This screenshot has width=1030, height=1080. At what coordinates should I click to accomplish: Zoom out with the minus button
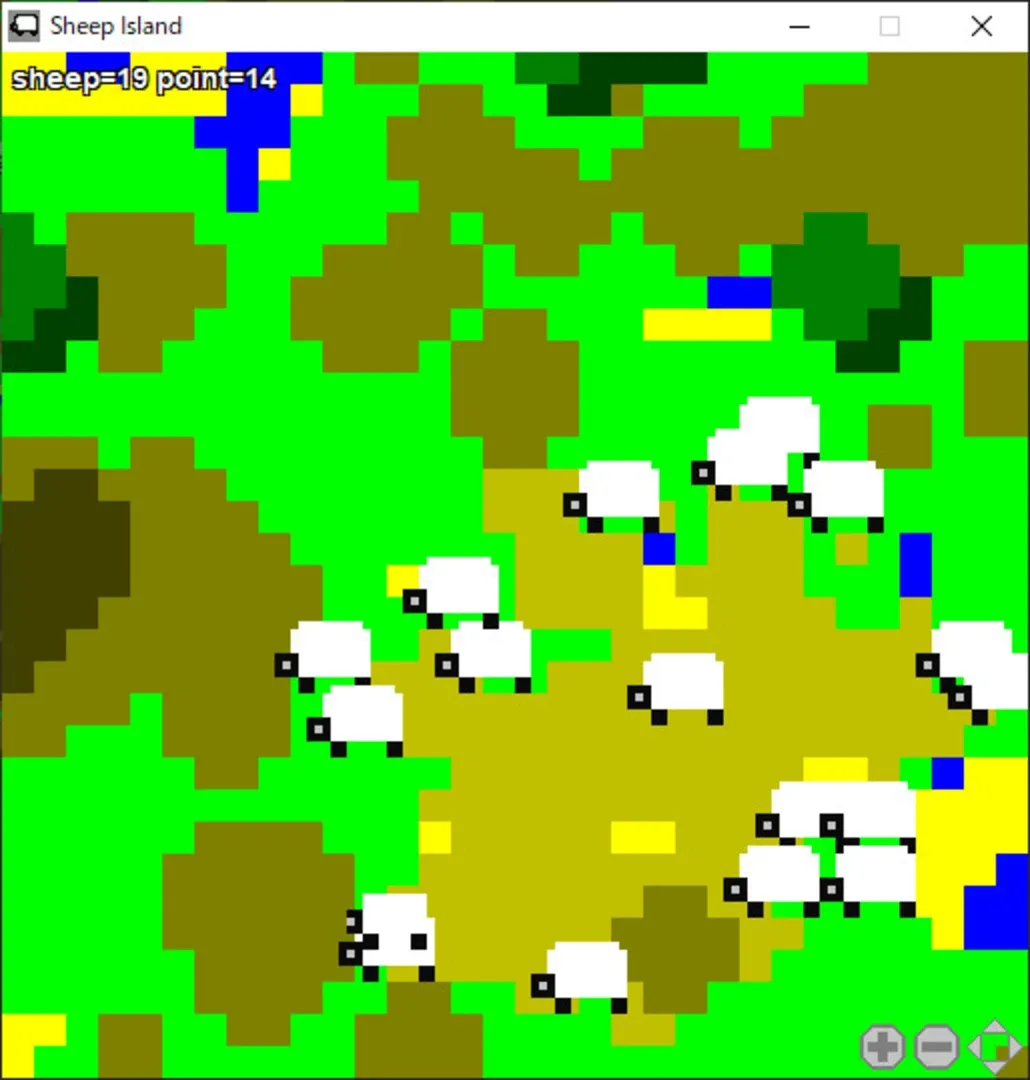coord(936,1047)
